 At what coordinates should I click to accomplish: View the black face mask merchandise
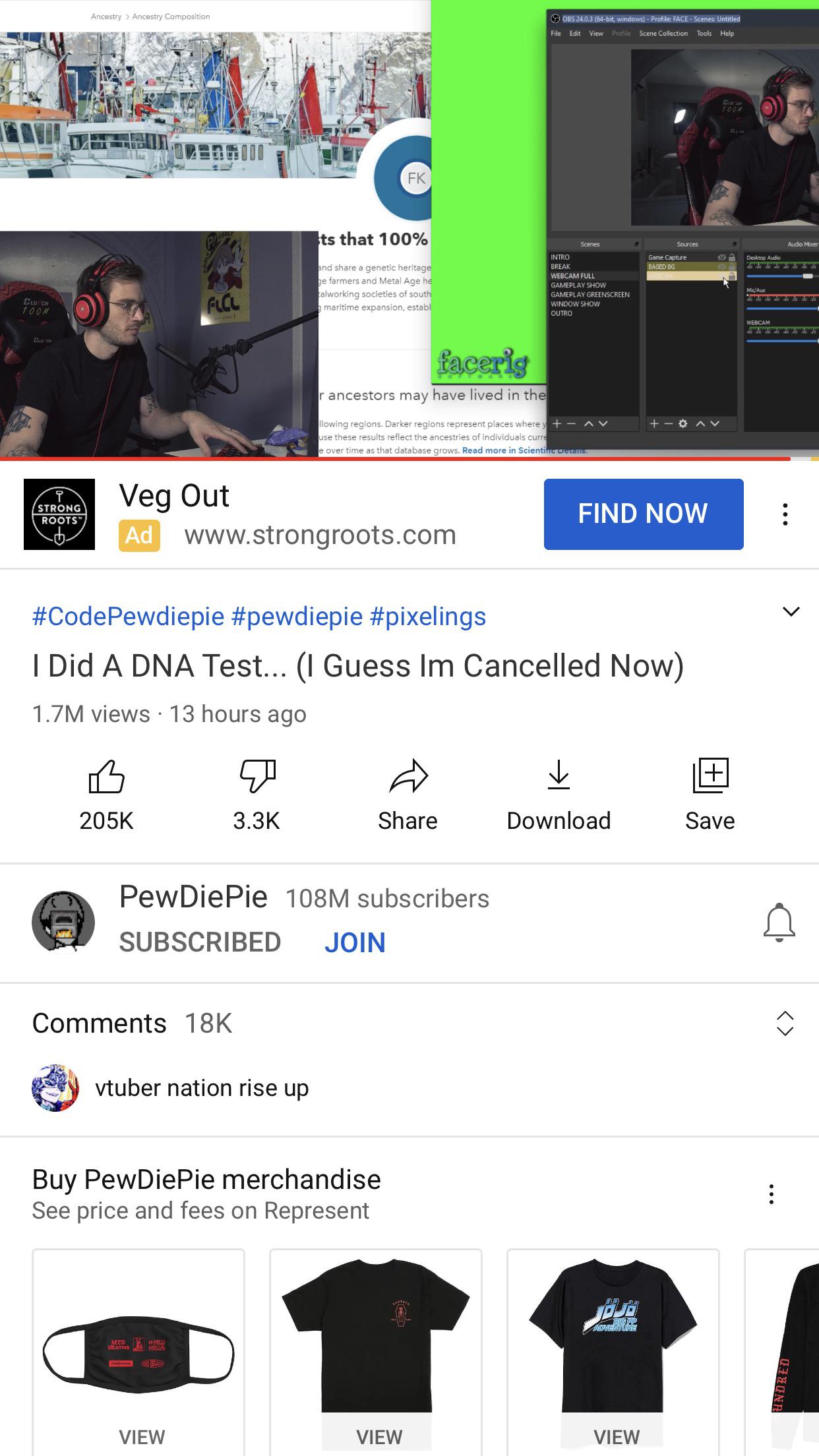point(138,1352)
